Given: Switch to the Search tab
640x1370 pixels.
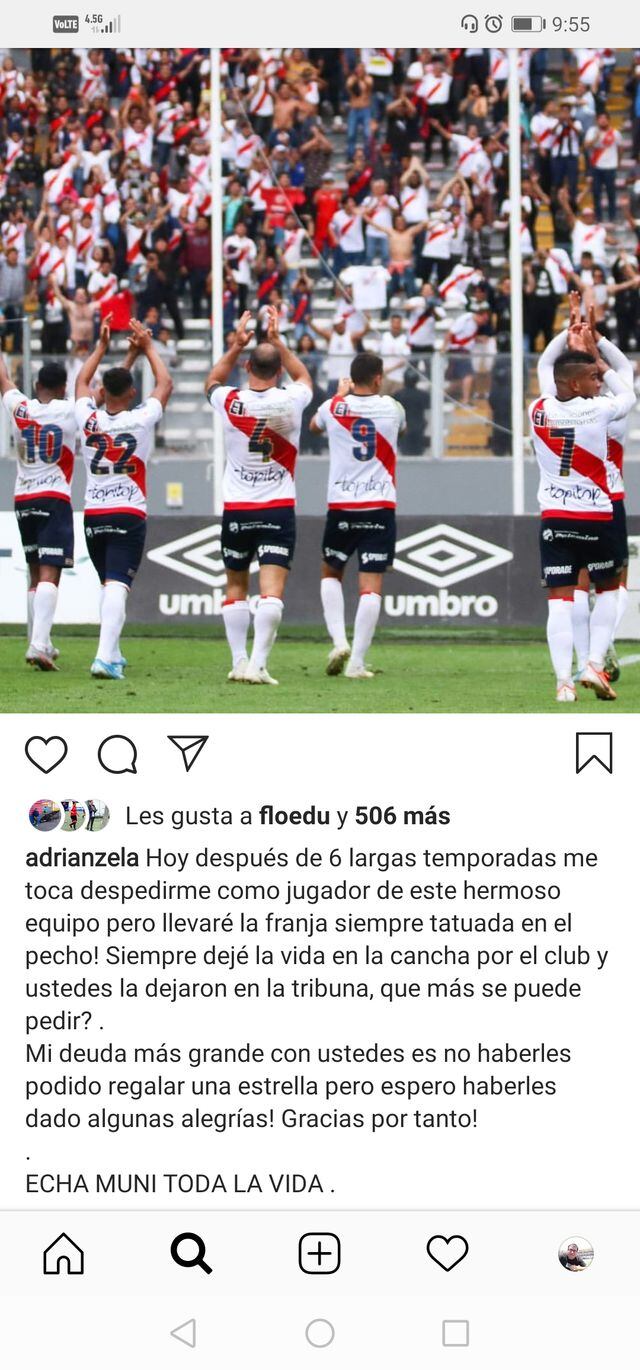Looking at the screenshot, I should click(191, 1253).
